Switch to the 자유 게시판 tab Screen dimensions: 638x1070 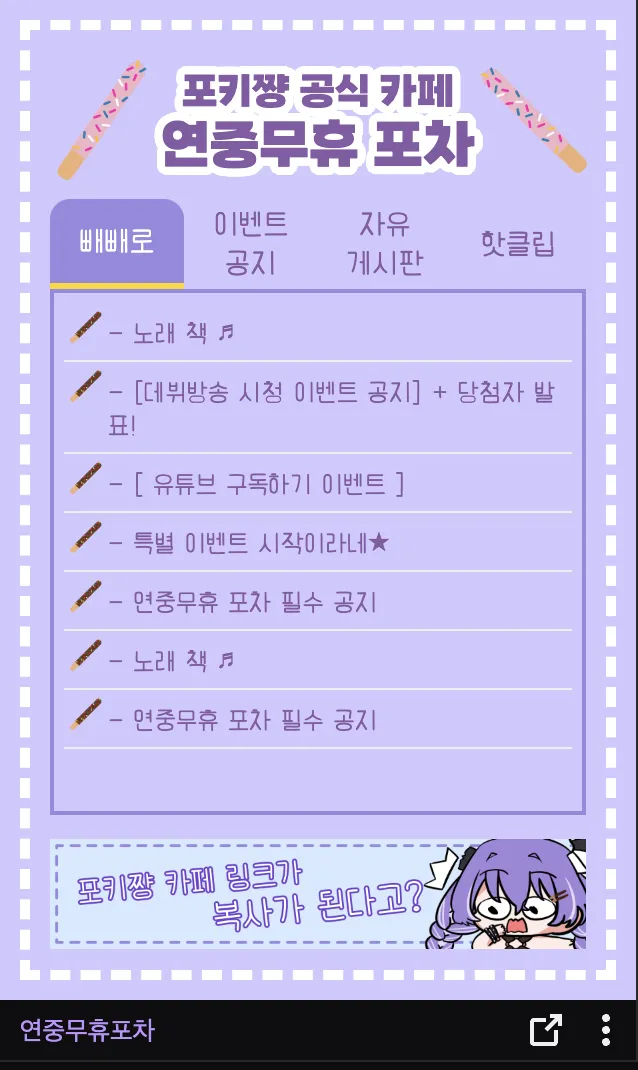[385, 243]
